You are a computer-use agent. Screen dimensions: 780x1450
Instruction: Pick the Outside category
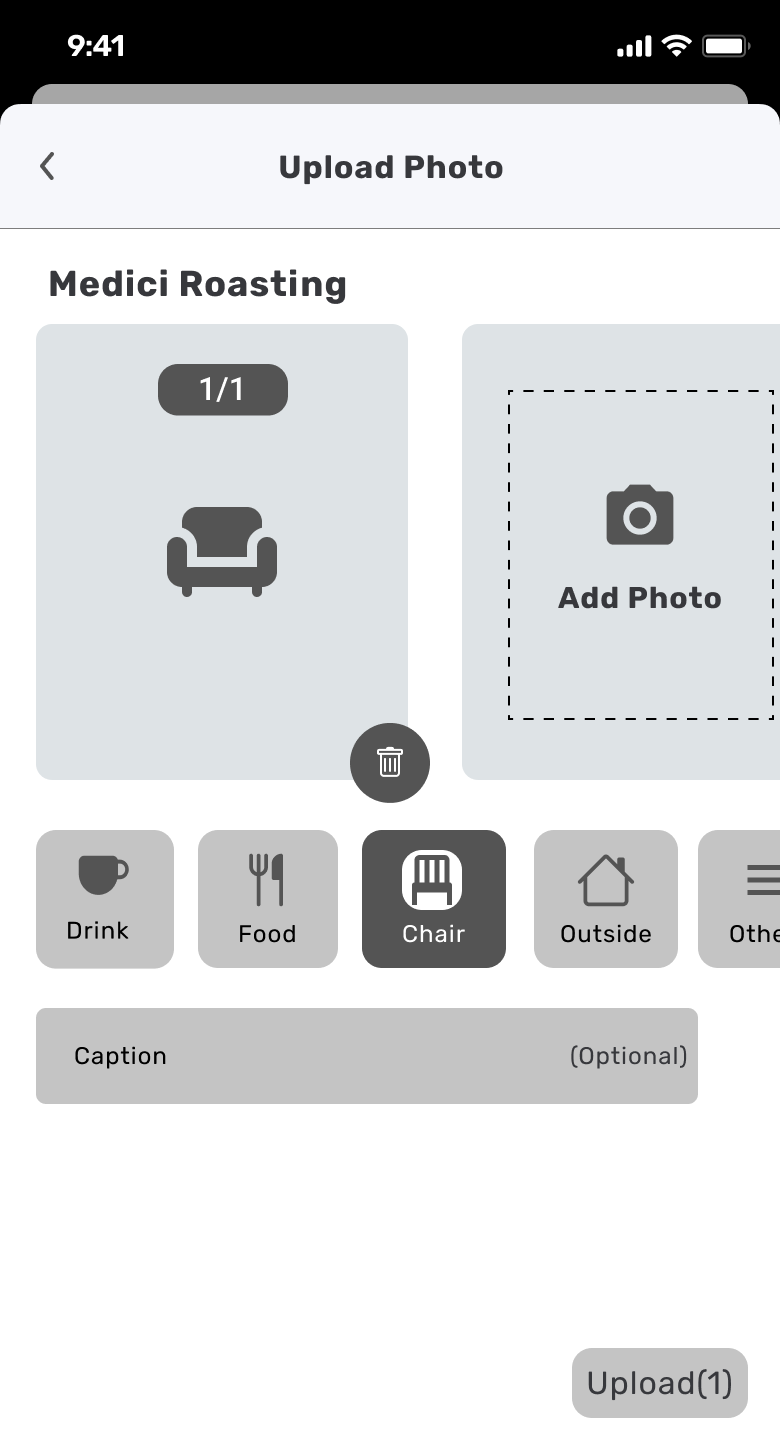click(606, 899)
